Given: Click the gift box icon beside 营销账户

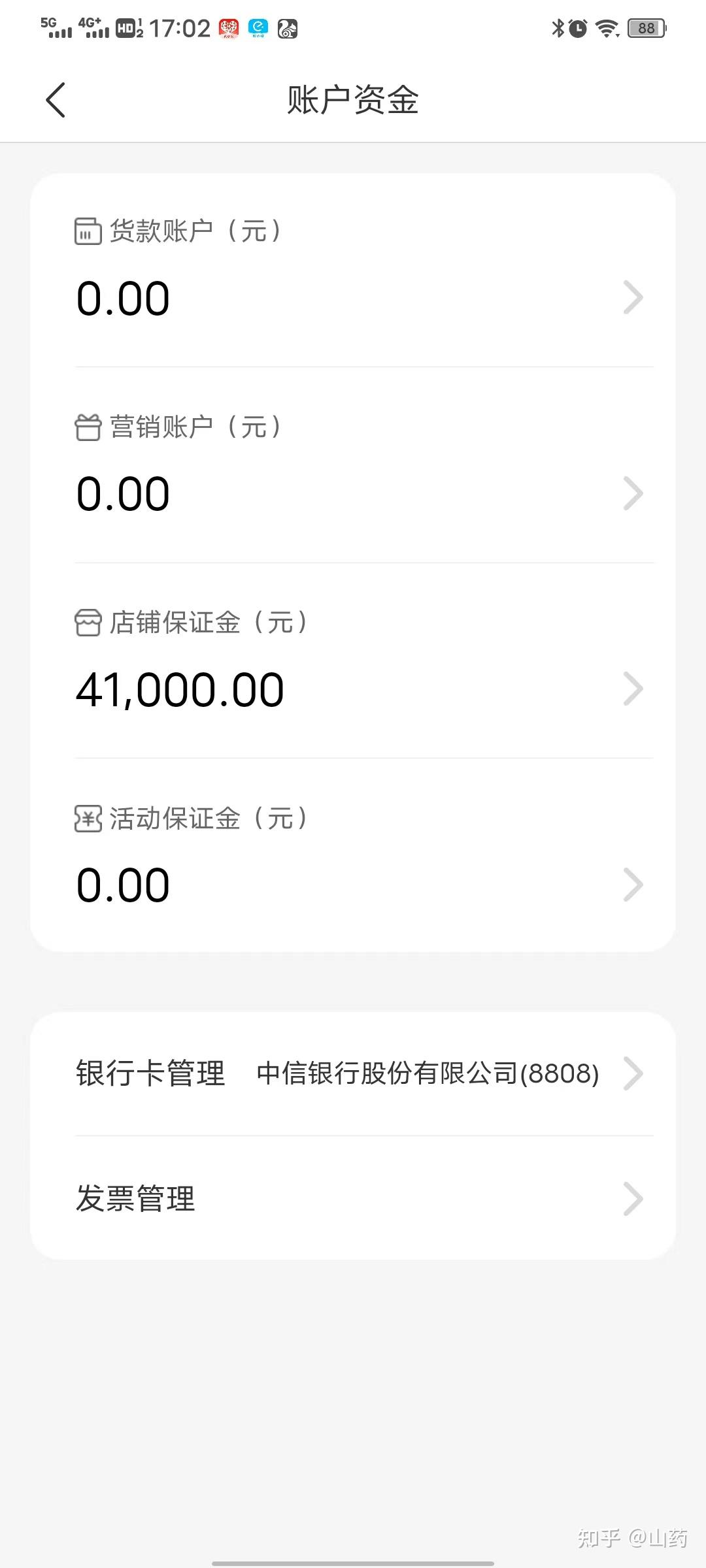Looking at the screenshot, I should click(87, 426).
